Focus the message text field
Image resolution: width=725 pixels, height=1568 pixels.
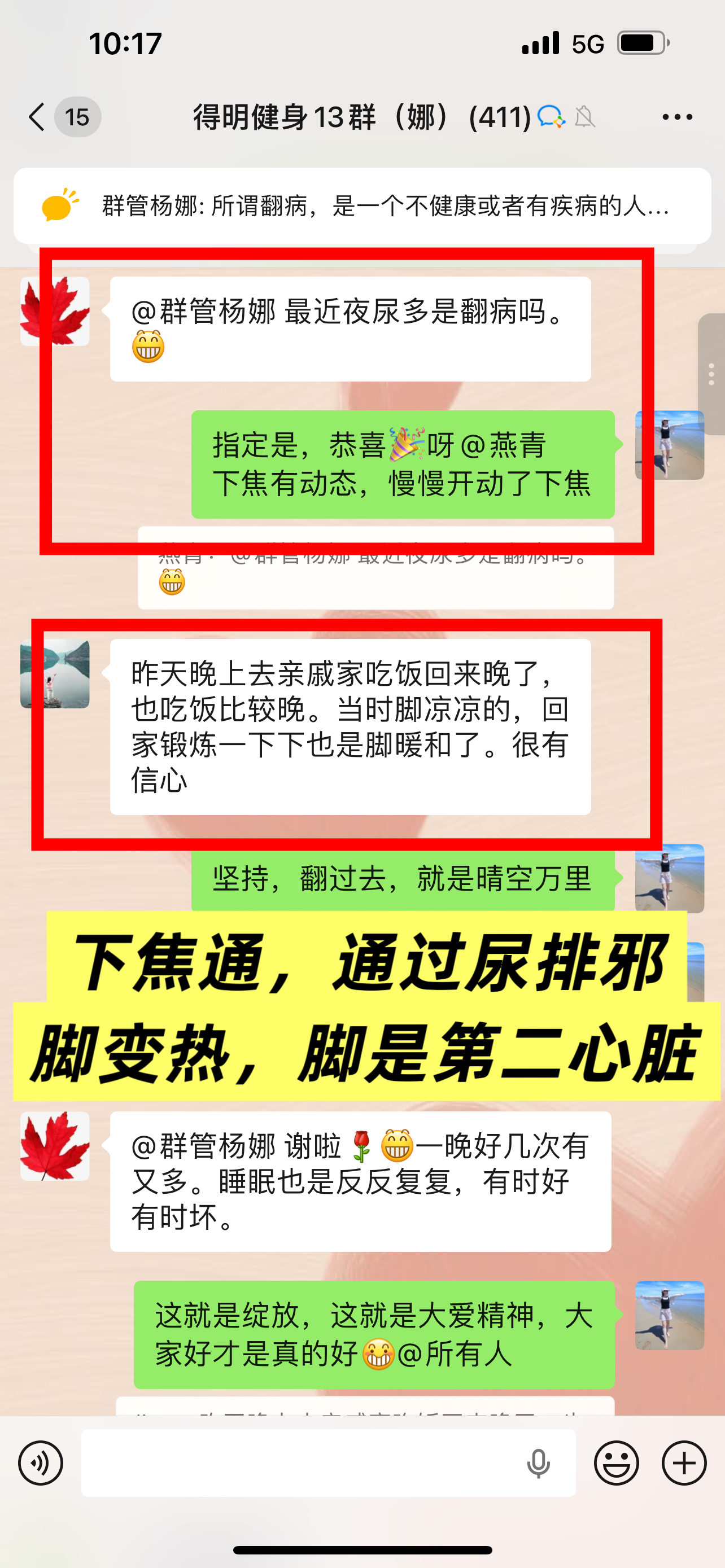click(x=298, y=1462)
